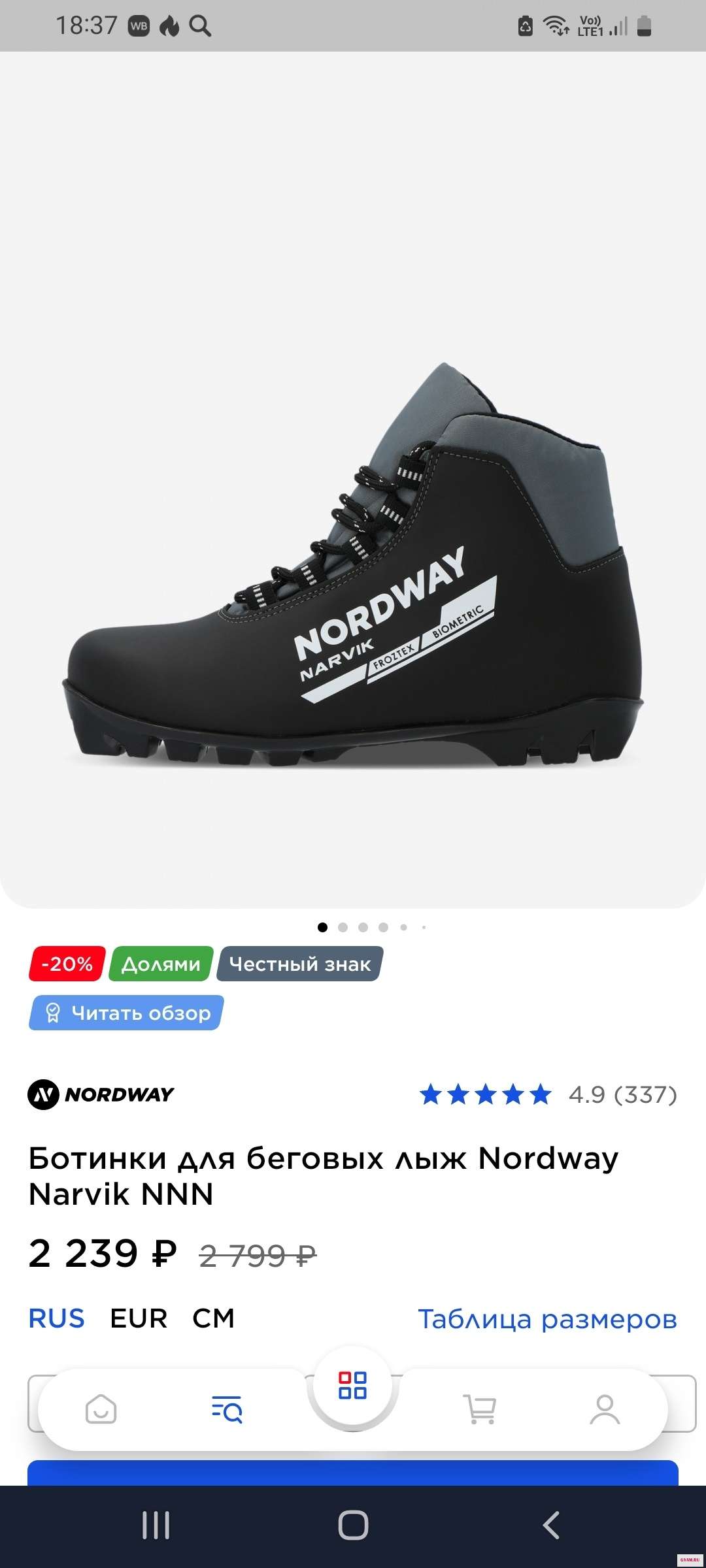Open Читать обзор review chip

click(127, 1013)
